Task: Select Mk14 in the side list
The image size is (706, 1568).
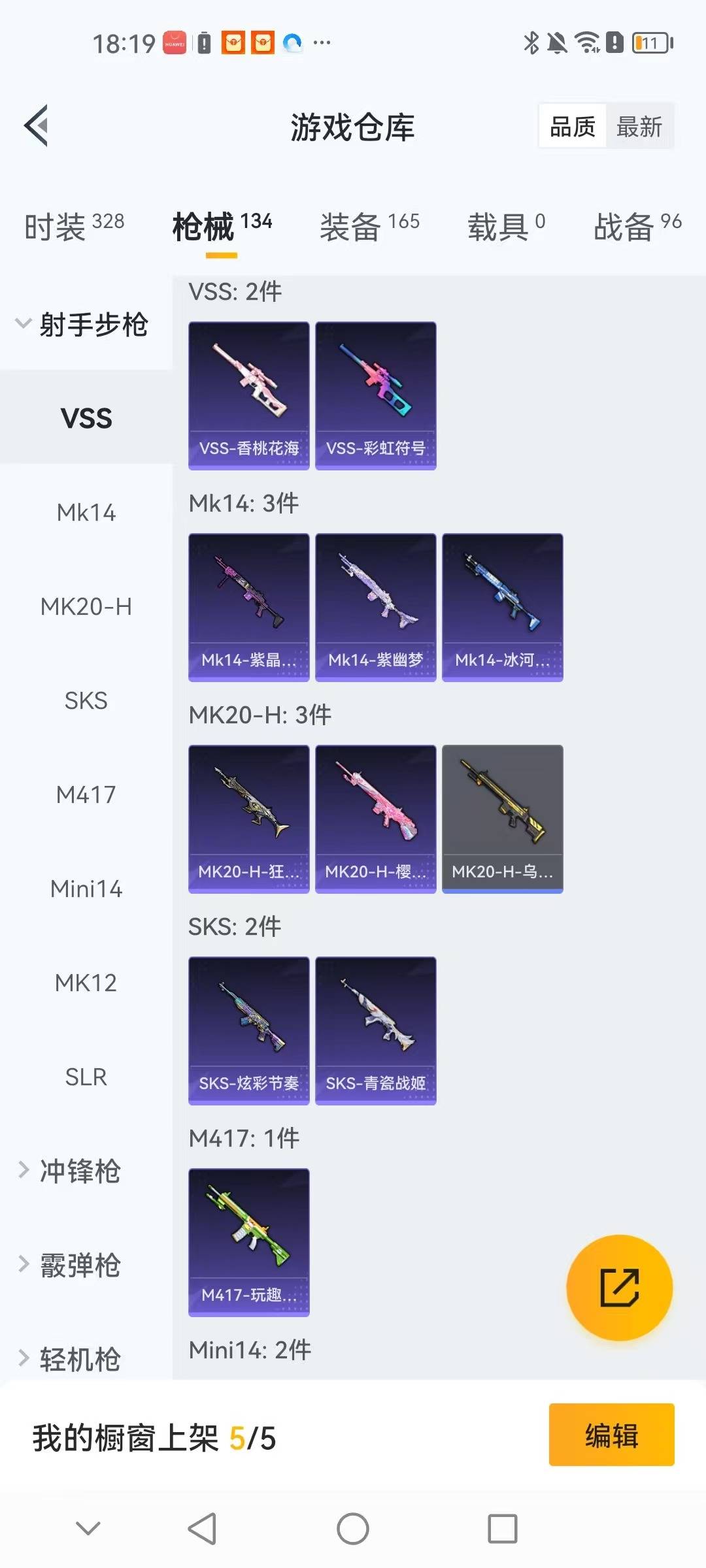Action: [x=86, y=513]
